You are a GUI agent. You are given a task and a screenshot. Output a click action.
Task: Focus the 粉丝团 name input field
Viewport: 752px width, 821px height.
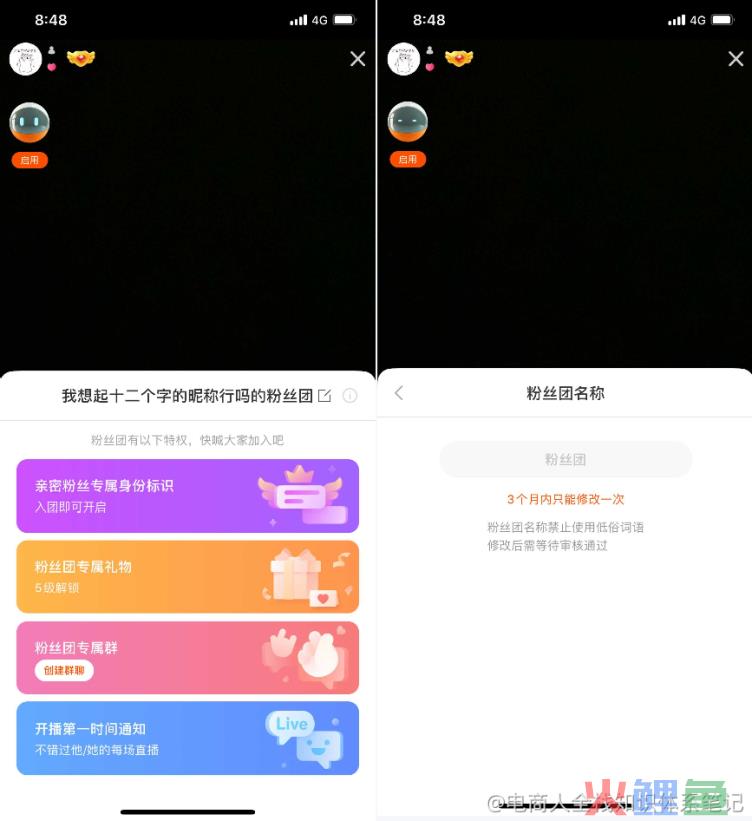pyautogui.click(x=565, y=459)
